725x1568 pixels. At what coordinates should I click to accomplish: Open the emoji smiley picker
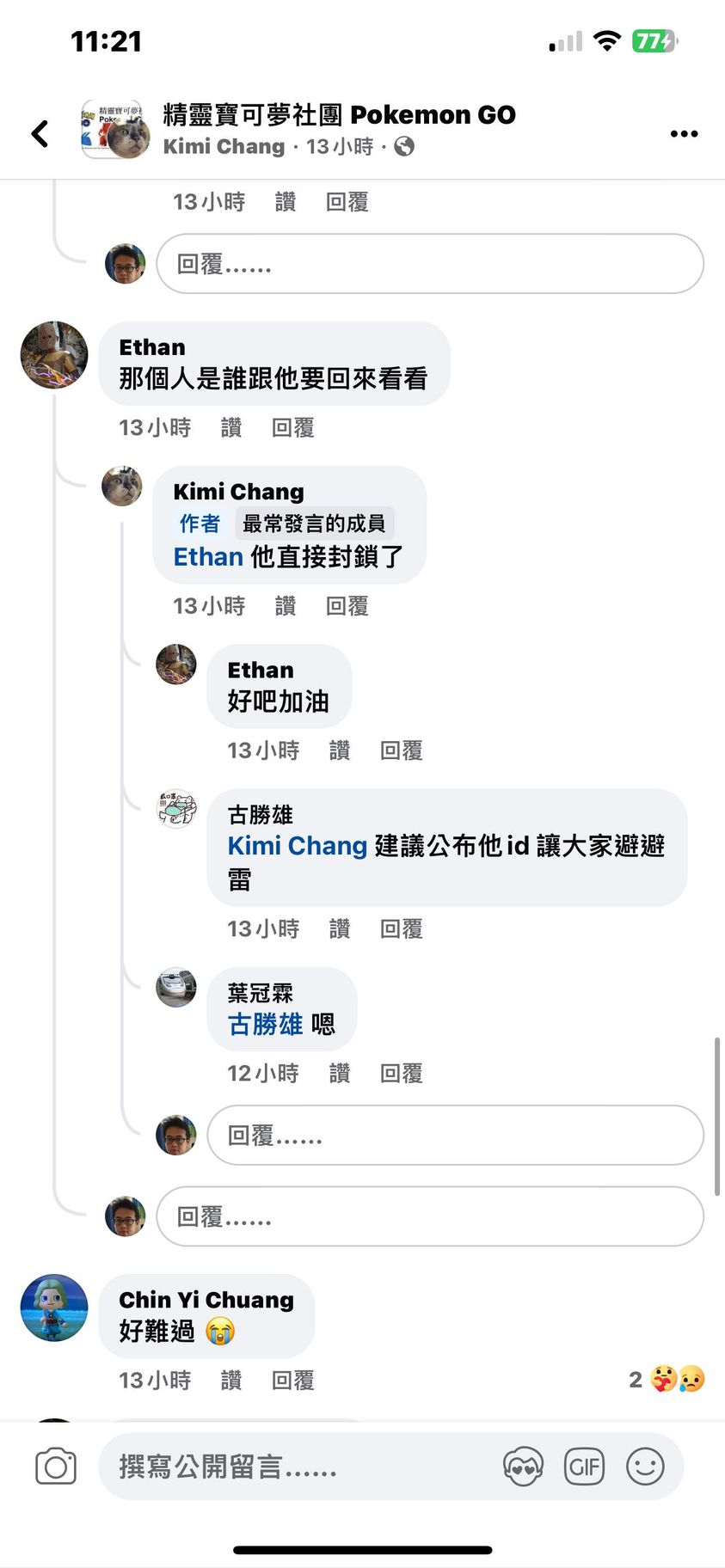645,1467
